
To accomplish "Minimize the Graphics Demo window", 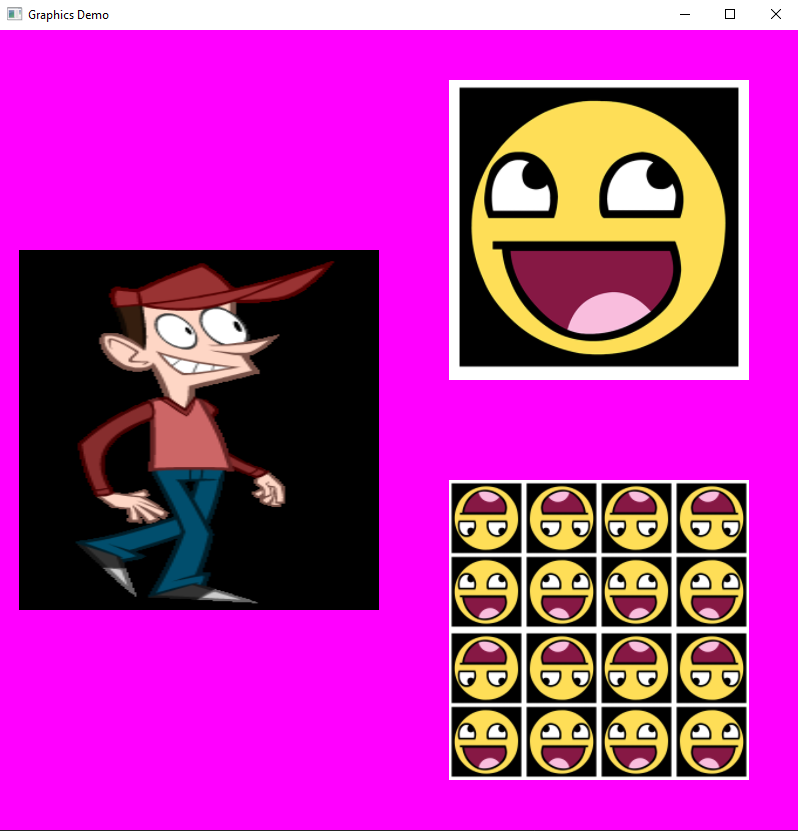I will point(685,14).
